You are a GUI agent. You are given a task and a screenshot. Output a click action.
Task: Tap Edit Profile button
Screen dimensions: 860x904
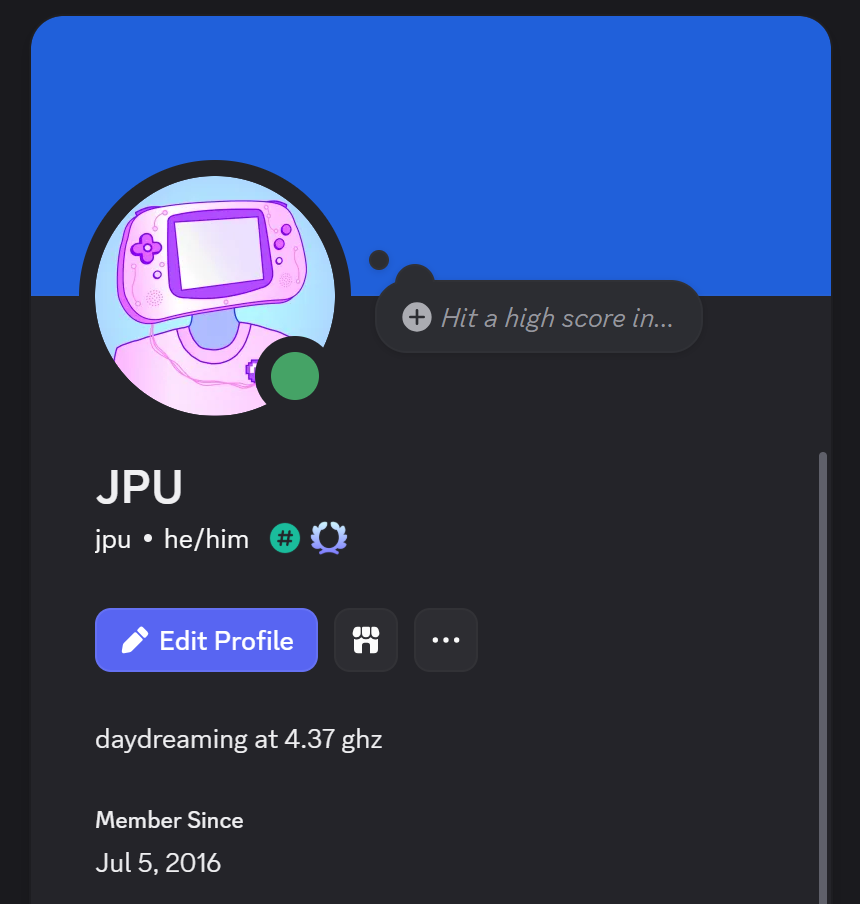206,640
